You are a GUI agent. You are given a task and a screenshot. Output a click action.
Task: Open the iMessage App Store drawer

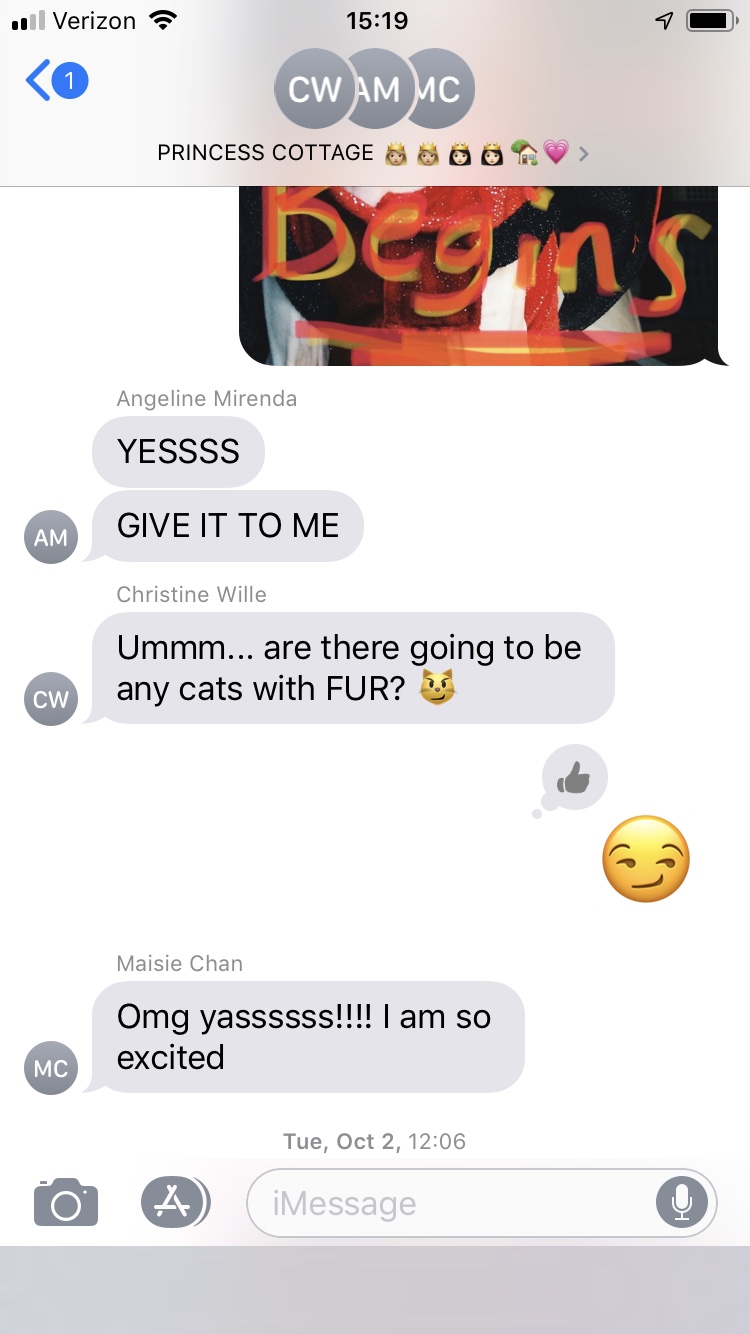(172, 1202)
